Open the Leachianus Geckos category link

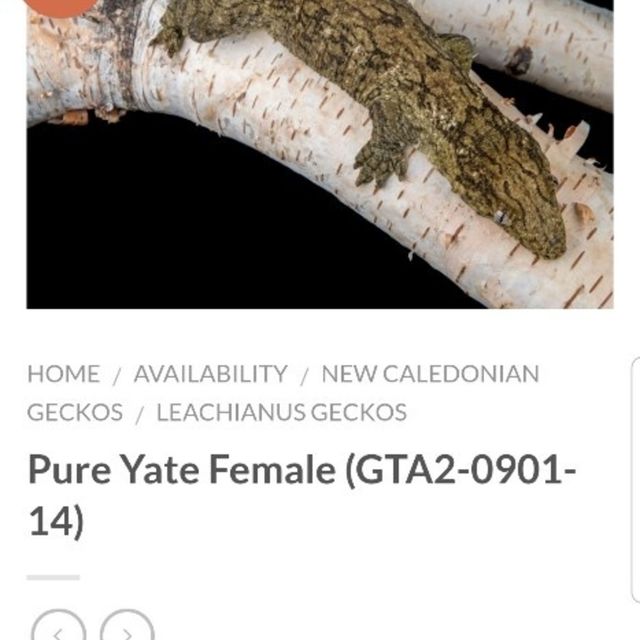[x=281, y=412]
